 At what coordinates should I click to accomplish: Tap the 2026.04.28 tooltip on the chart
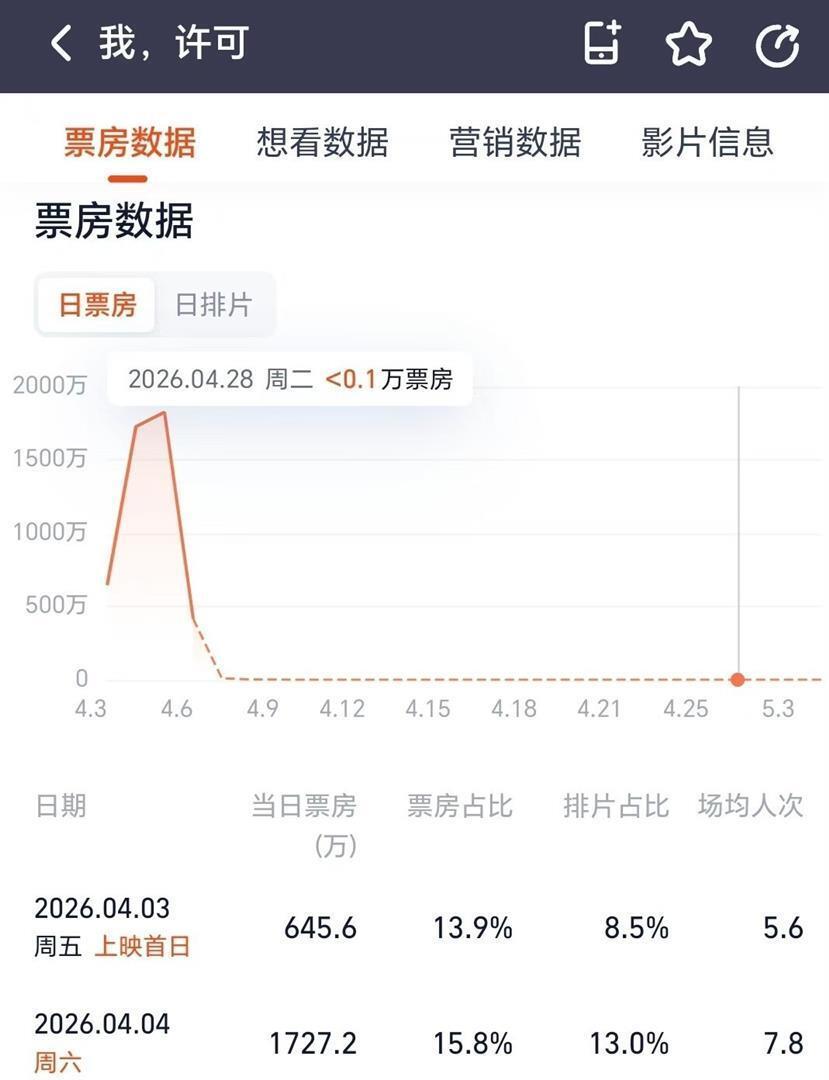290,379
